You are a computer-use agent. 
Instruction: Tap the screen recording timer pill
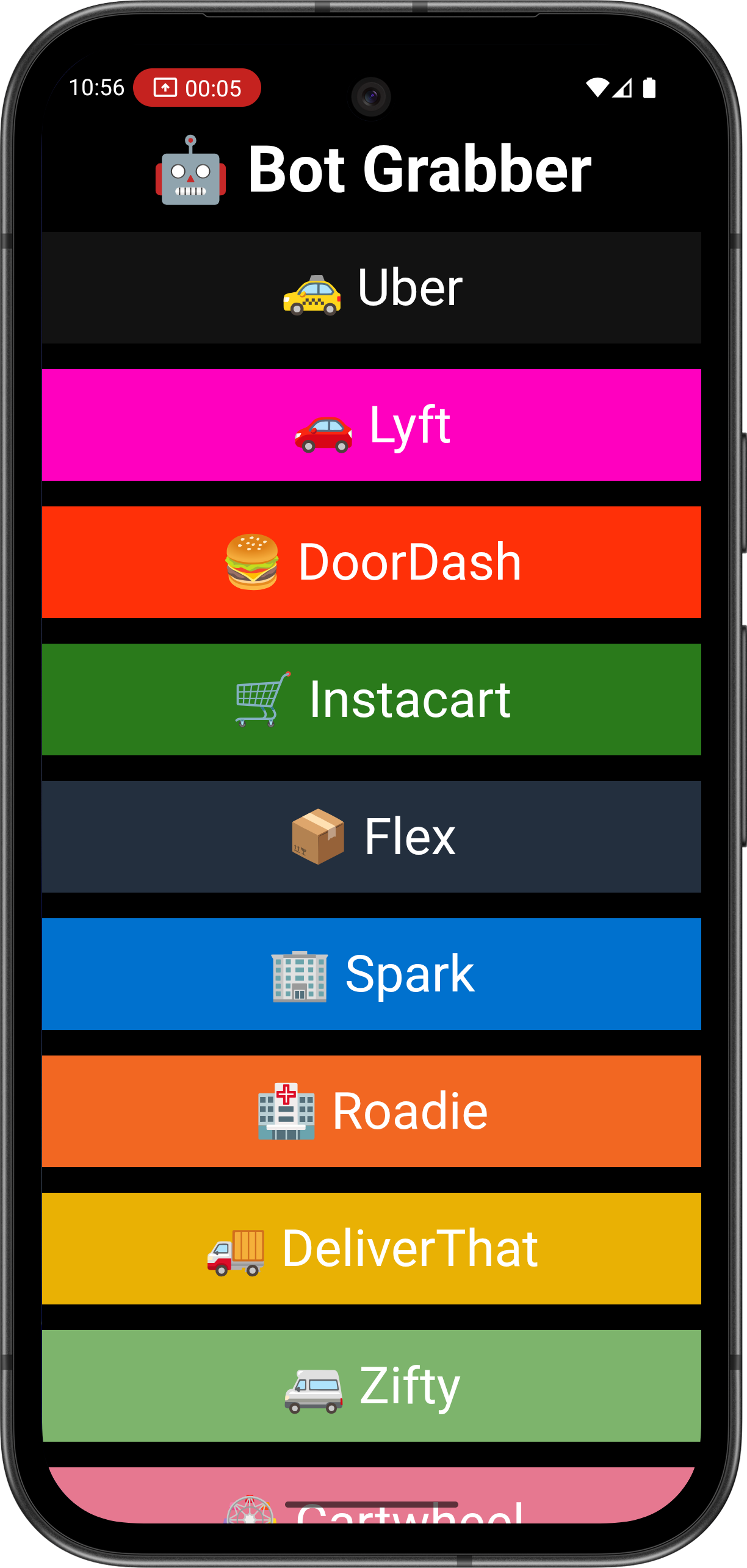pos(197,88)
